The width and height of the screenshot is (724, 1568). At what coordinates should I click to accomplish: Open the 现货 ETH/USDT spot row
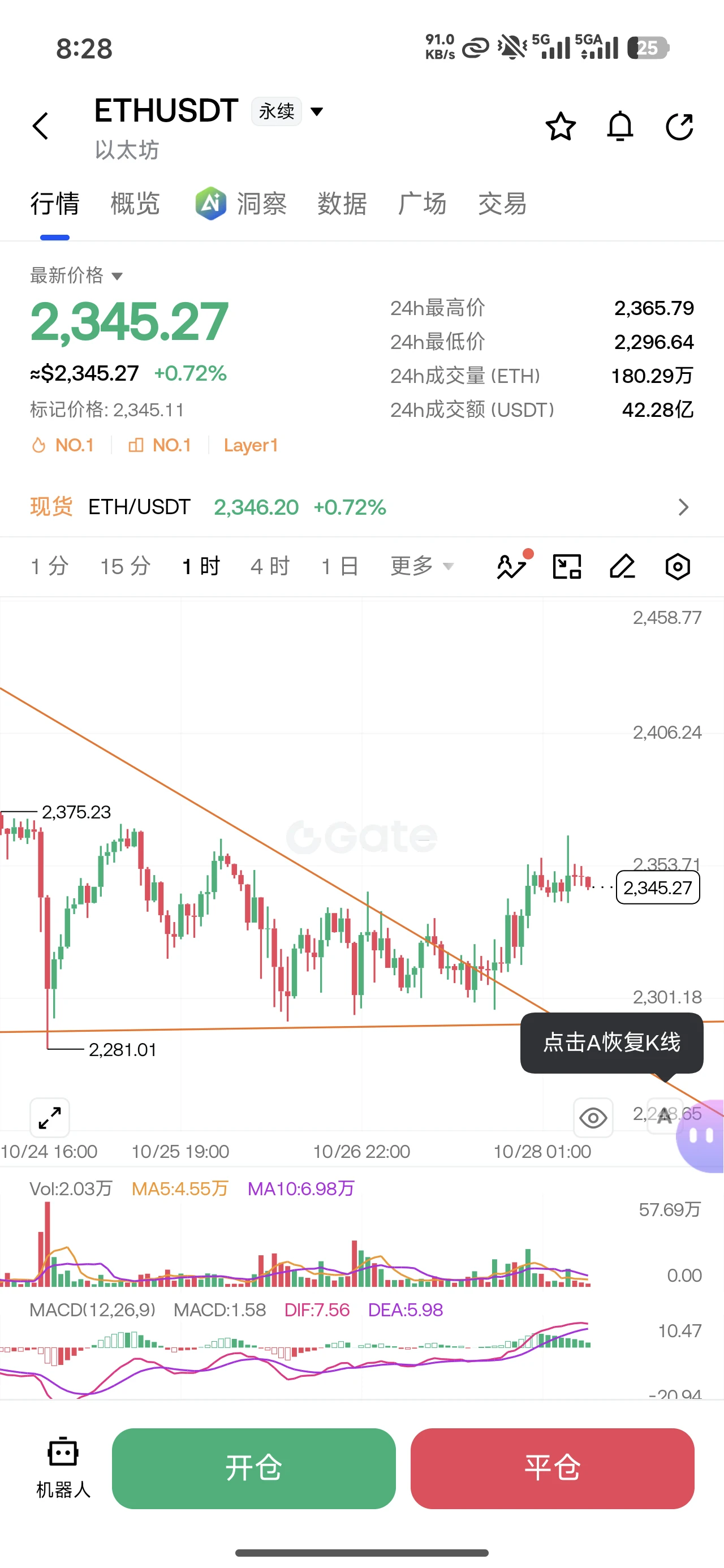(x=361, y=507)
